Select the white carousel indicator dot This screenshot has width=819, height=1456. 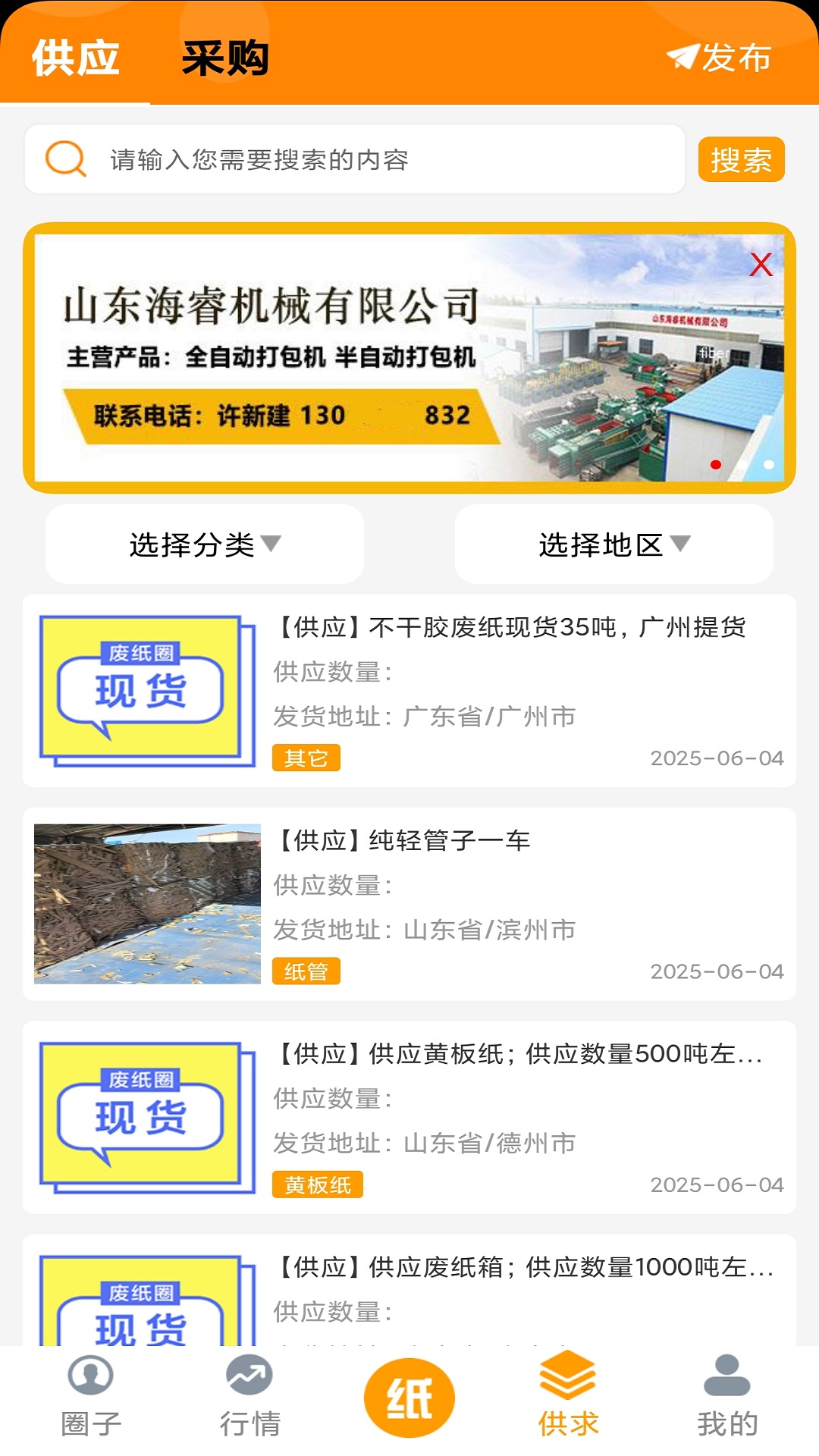pyautogui.click(x=767, y=466)
